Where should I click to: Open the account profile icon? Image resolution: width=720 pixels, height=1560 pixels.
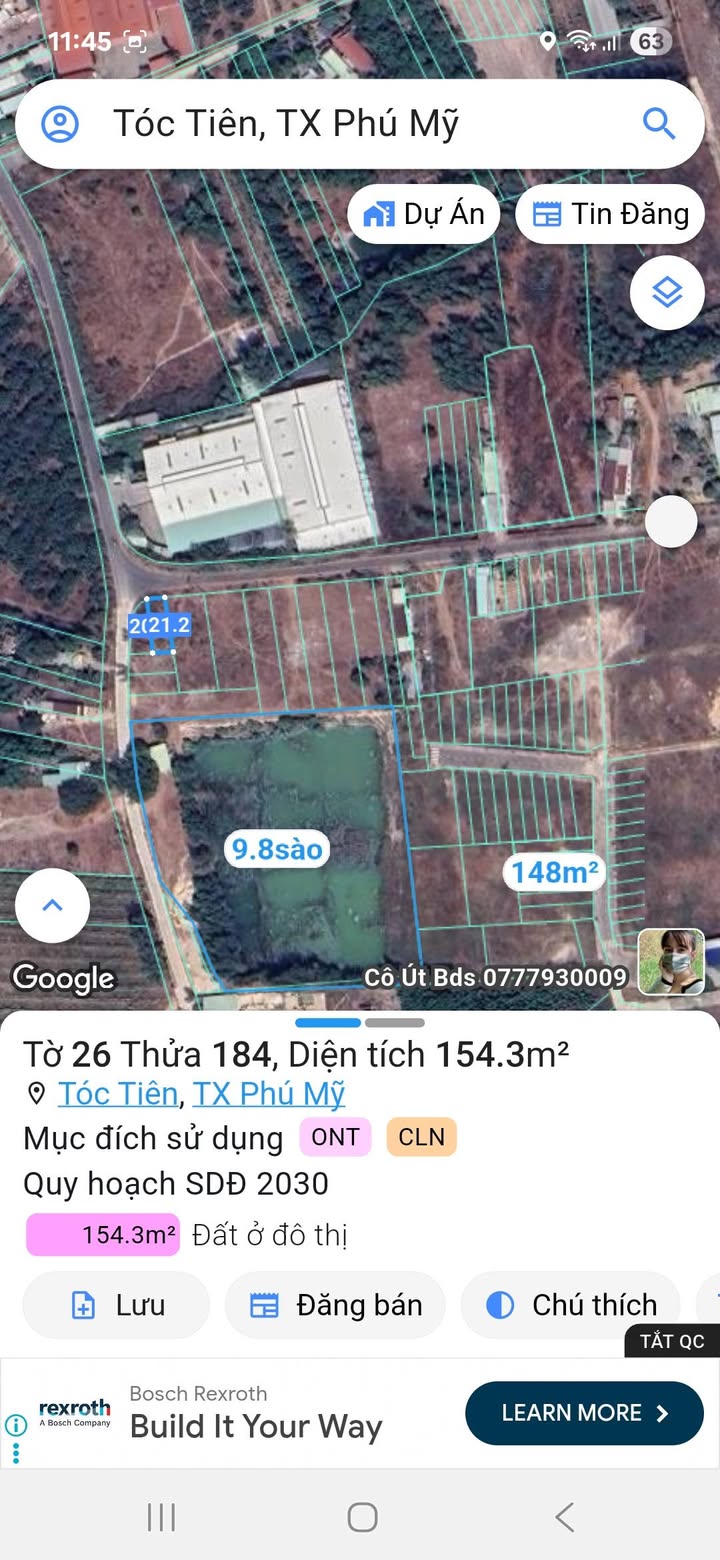(x=60, y=124)
